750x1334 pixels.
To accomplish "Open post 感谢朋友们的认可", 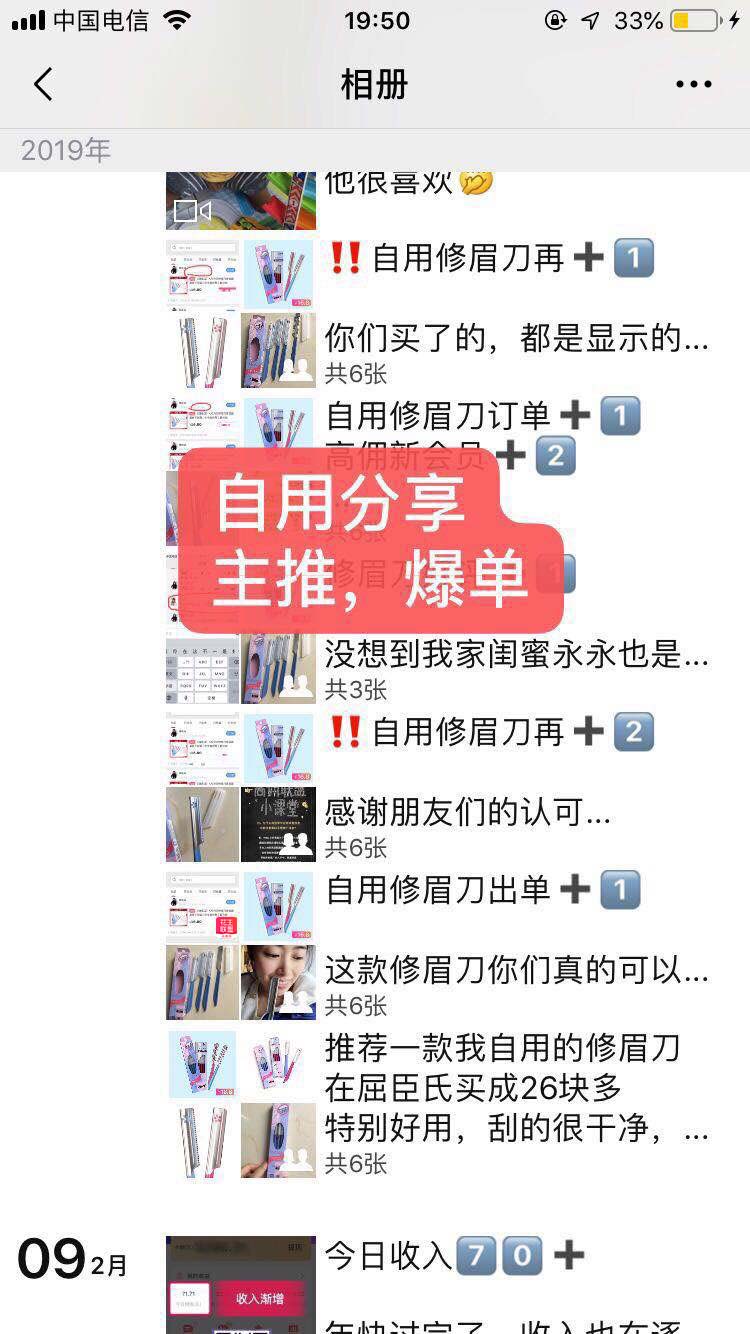I will tap(468, 812).
